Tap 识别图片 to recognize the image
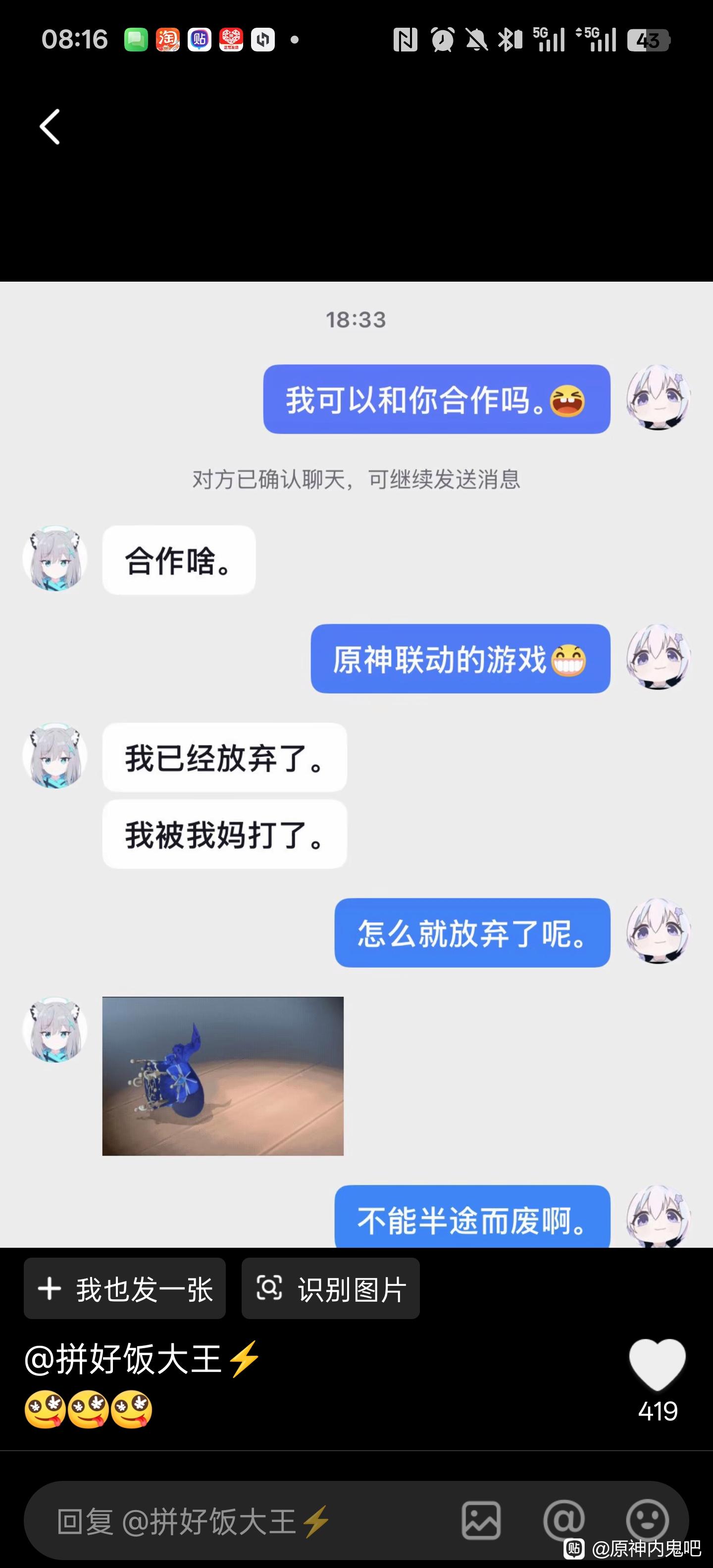Screen dimensions: 713x1568 pos(330,1289)
